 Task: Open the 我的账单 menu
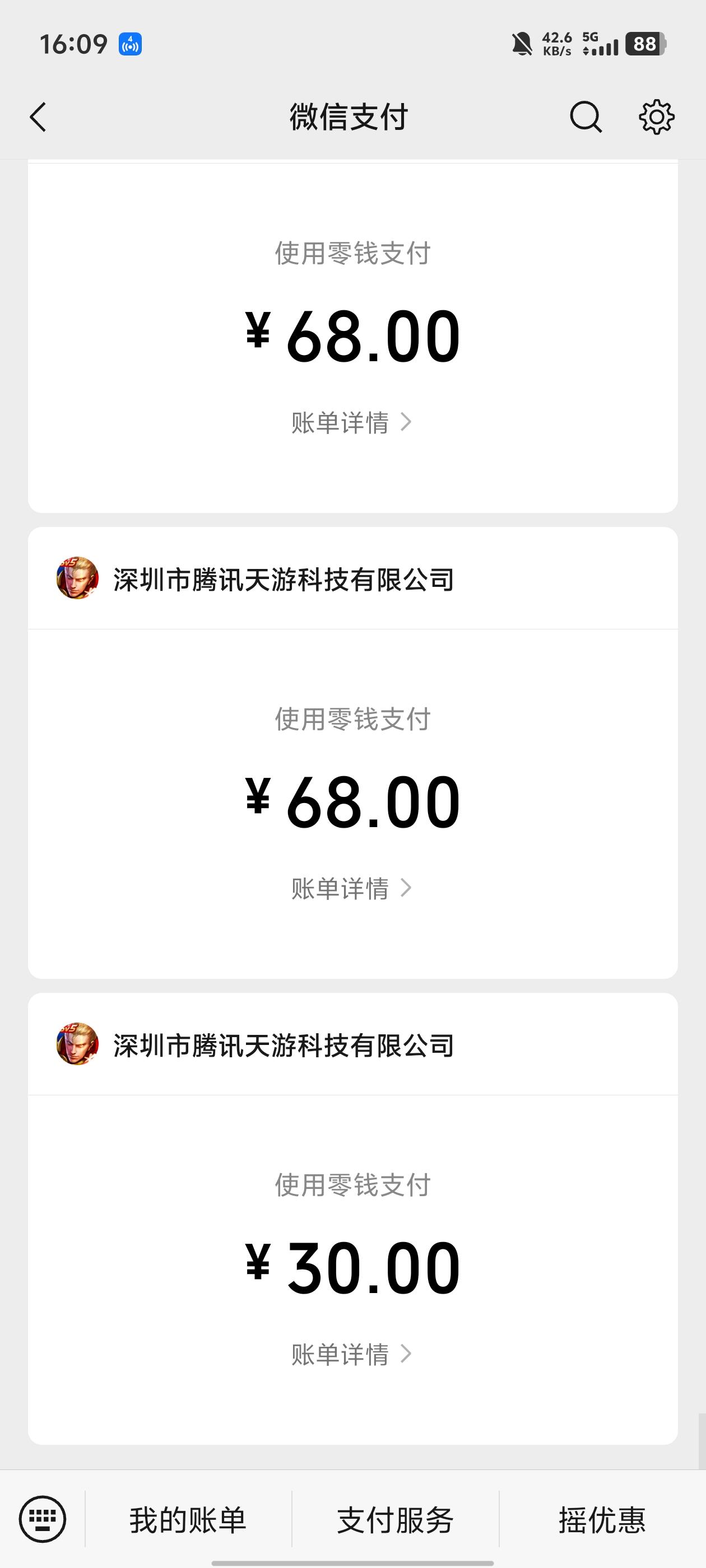188,1520
